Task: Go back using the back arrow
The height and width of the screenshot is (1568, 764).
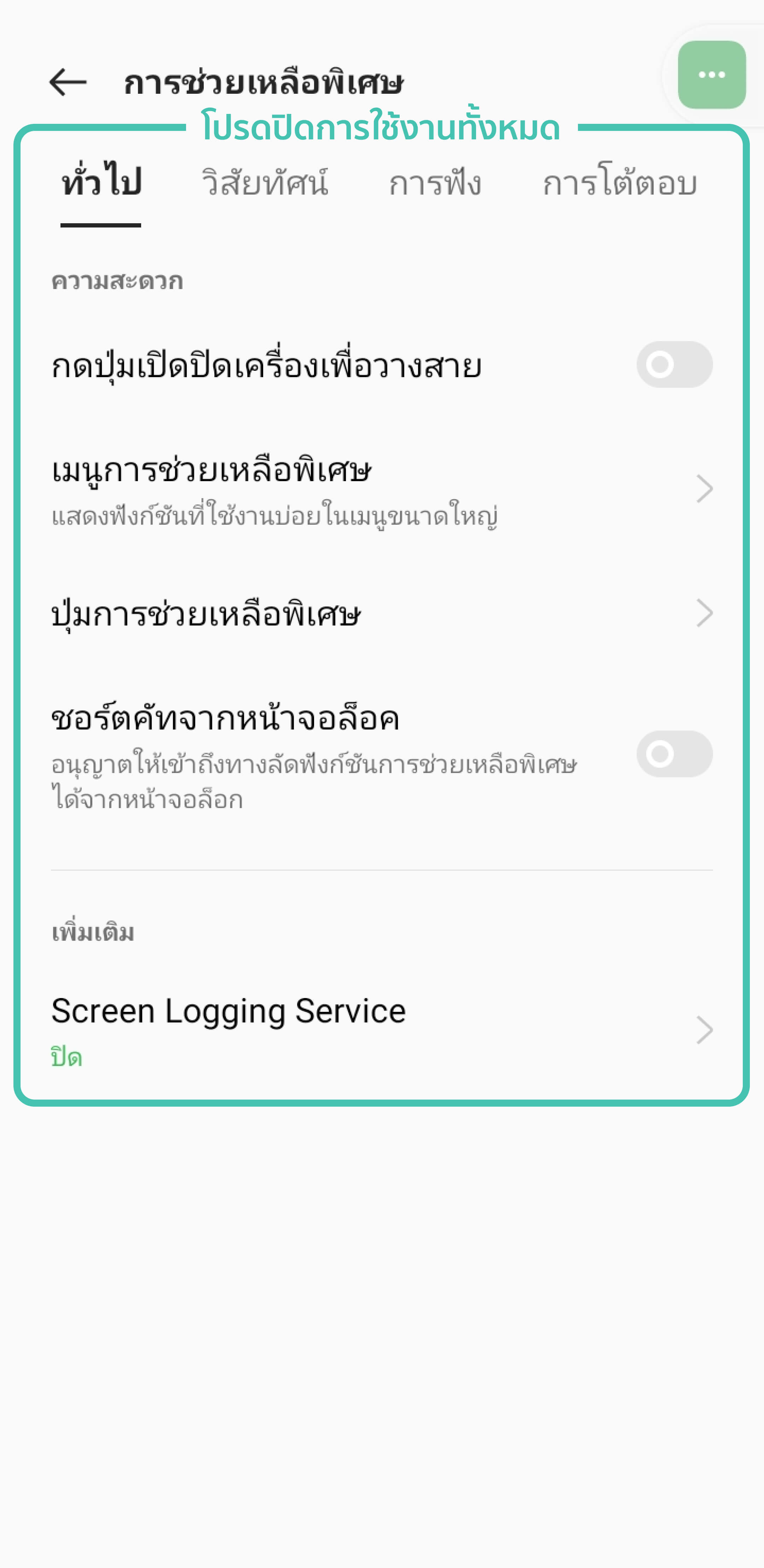Action: (68, 82)
